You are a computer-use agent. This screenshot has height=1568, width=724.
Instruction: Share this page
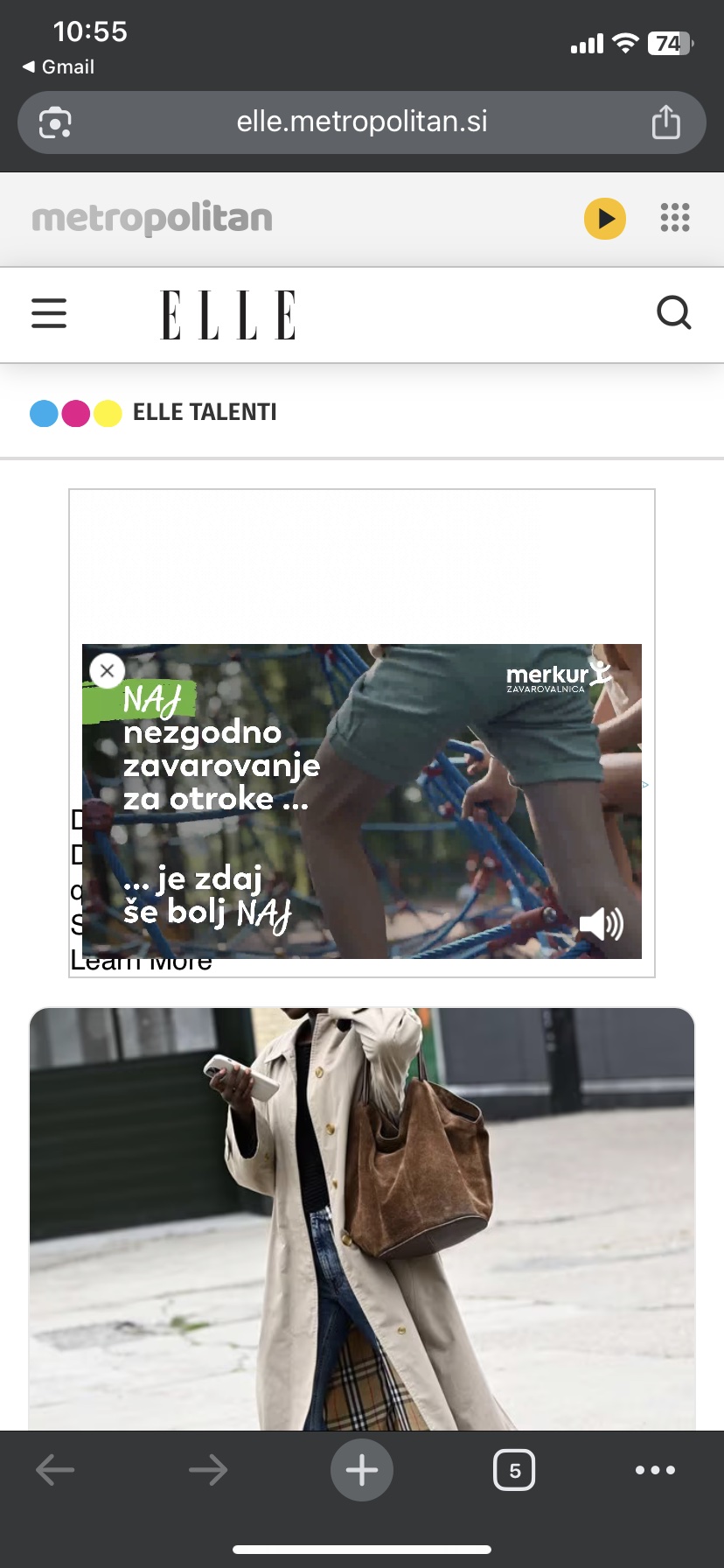665,122
